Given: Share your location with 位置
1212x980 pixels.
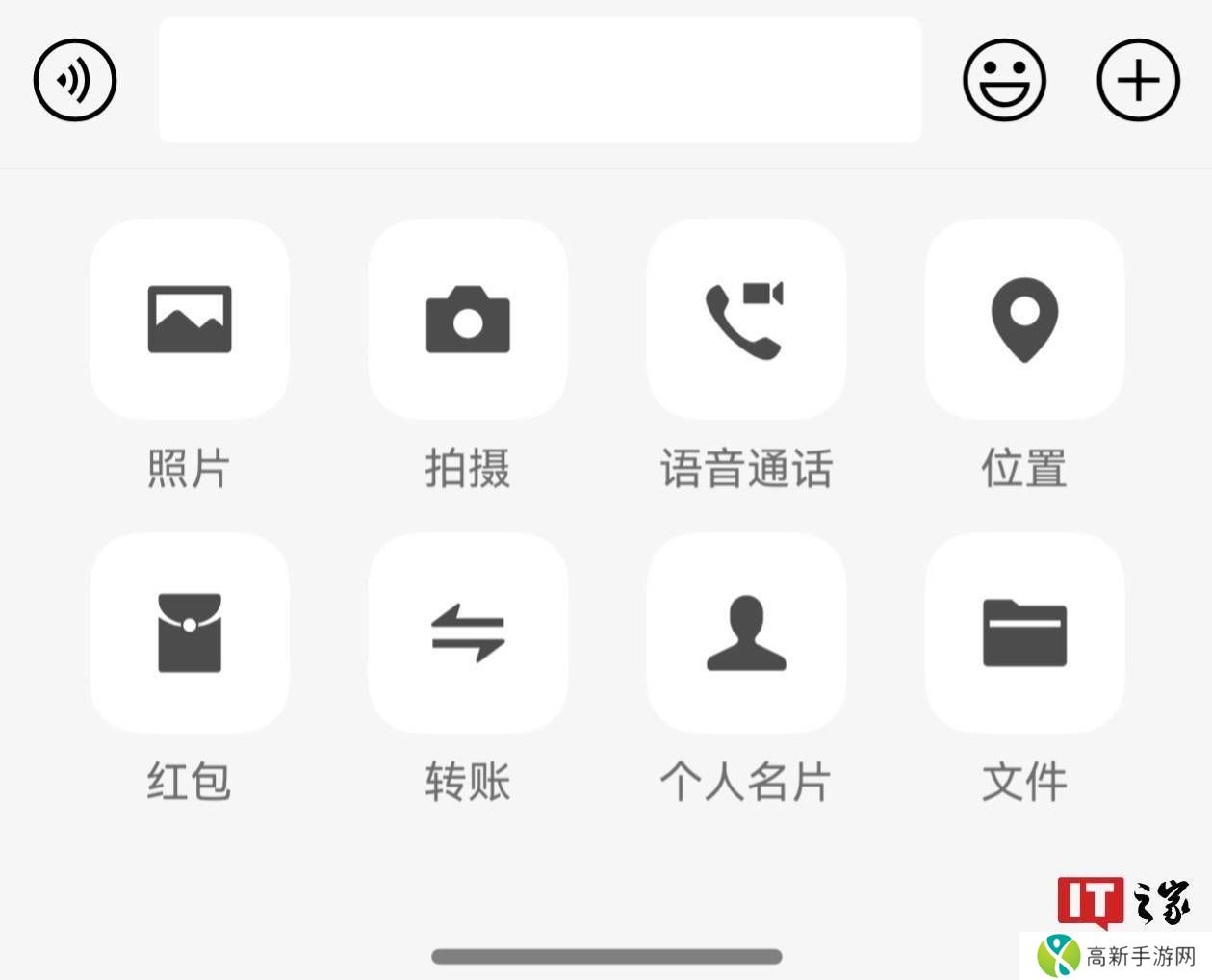Looking at the screenshot, I should coord(1024,320).
